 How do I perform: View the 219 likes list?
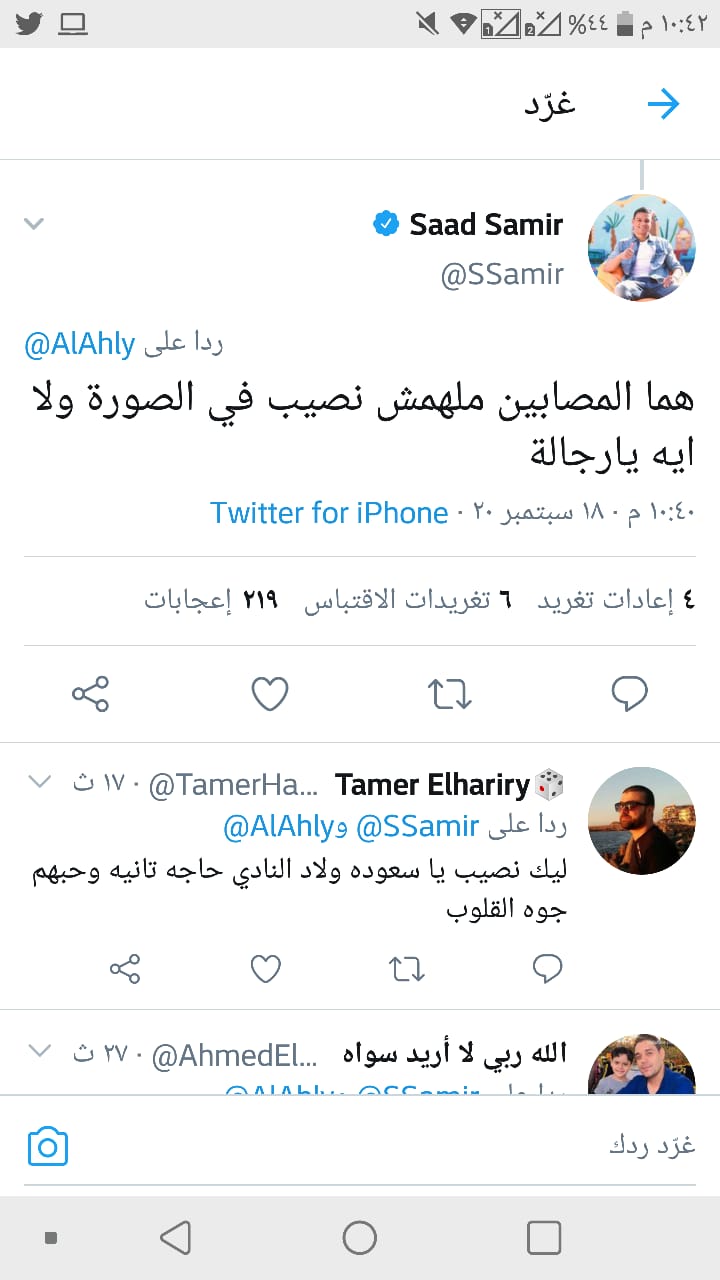tap(211, 600)
